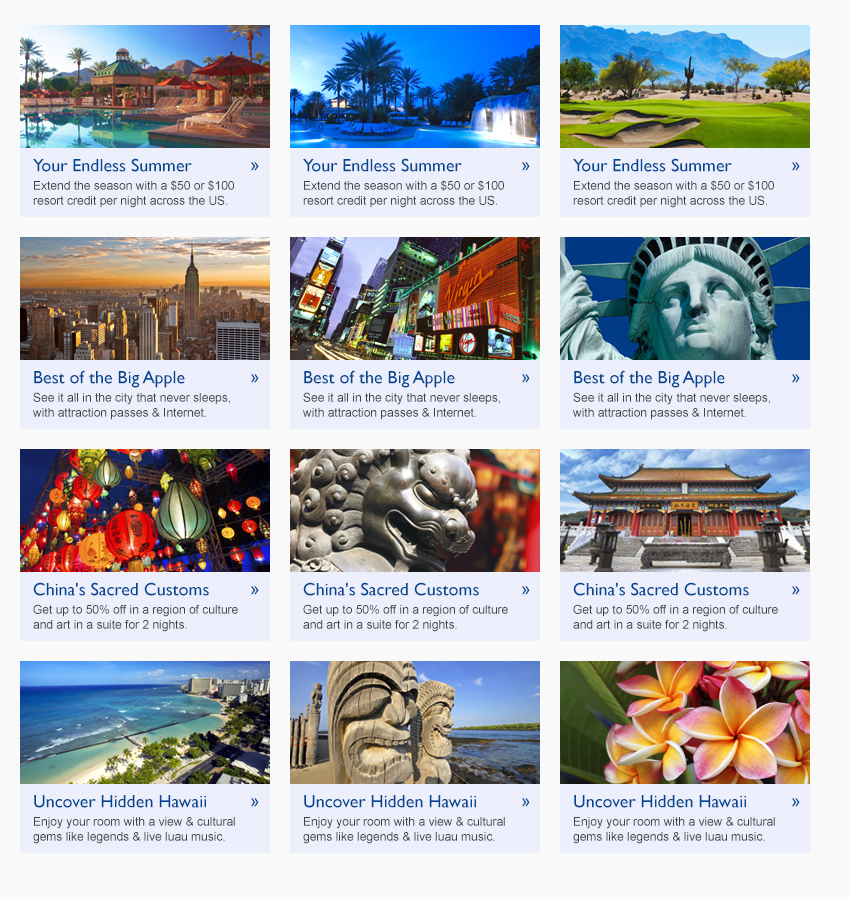Open Uncover Hidden Hawaii card with beach view

click(144, 723)
